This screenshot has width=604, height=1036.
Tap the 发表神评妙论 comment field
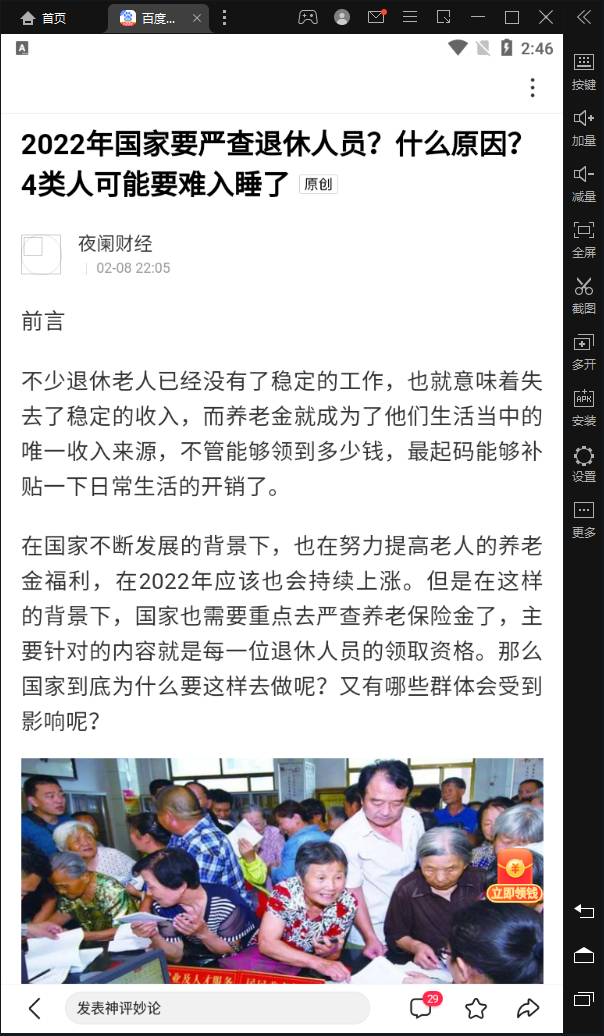[x=216, y=1007]
